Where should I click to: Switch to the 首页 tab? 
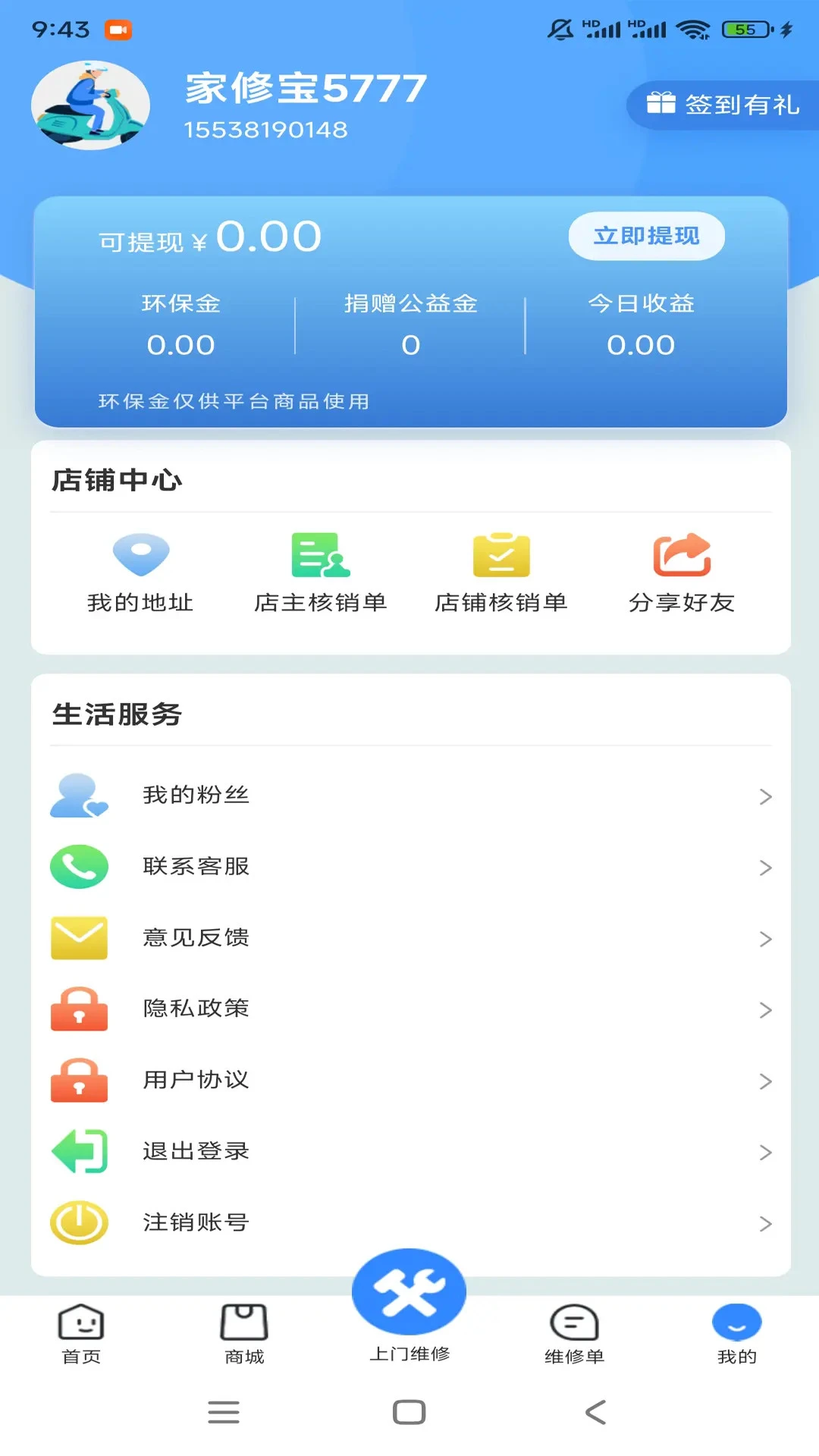81,1335
